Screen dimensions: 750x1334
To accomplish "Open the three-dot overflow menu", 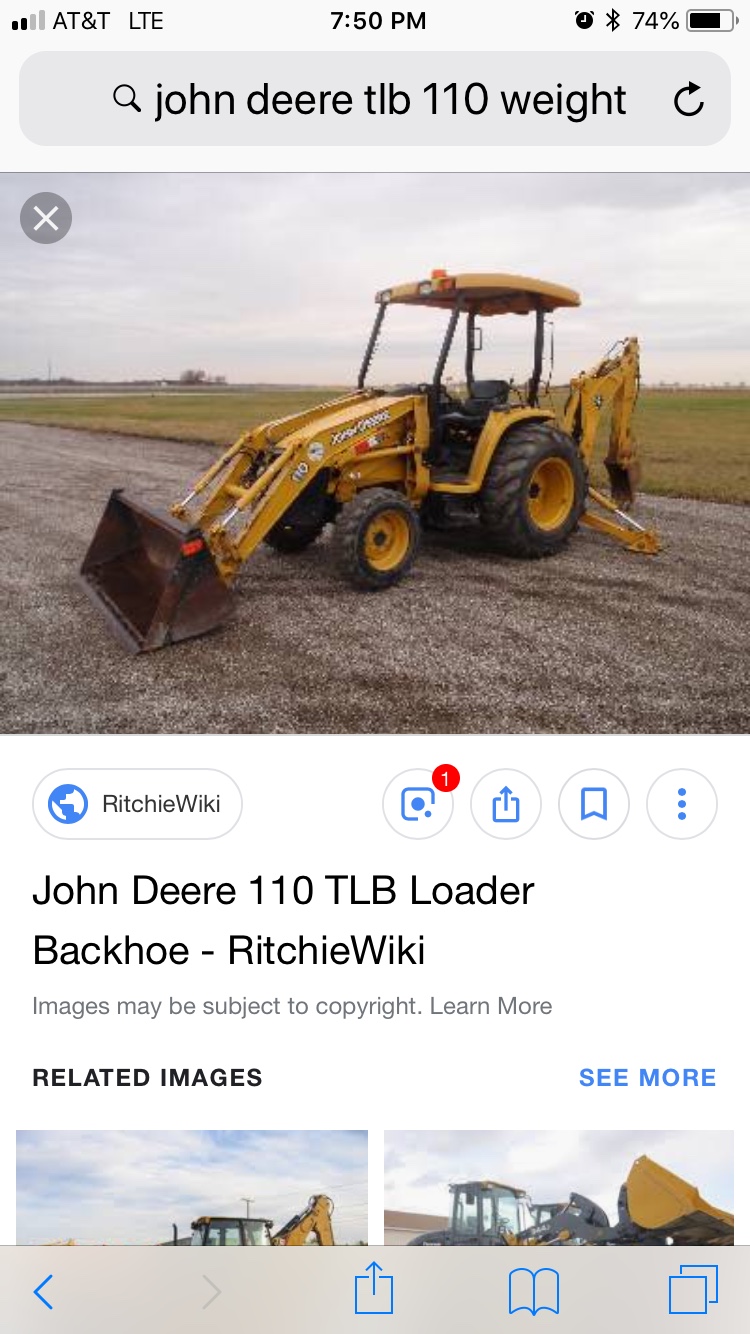I will (682, 804).
